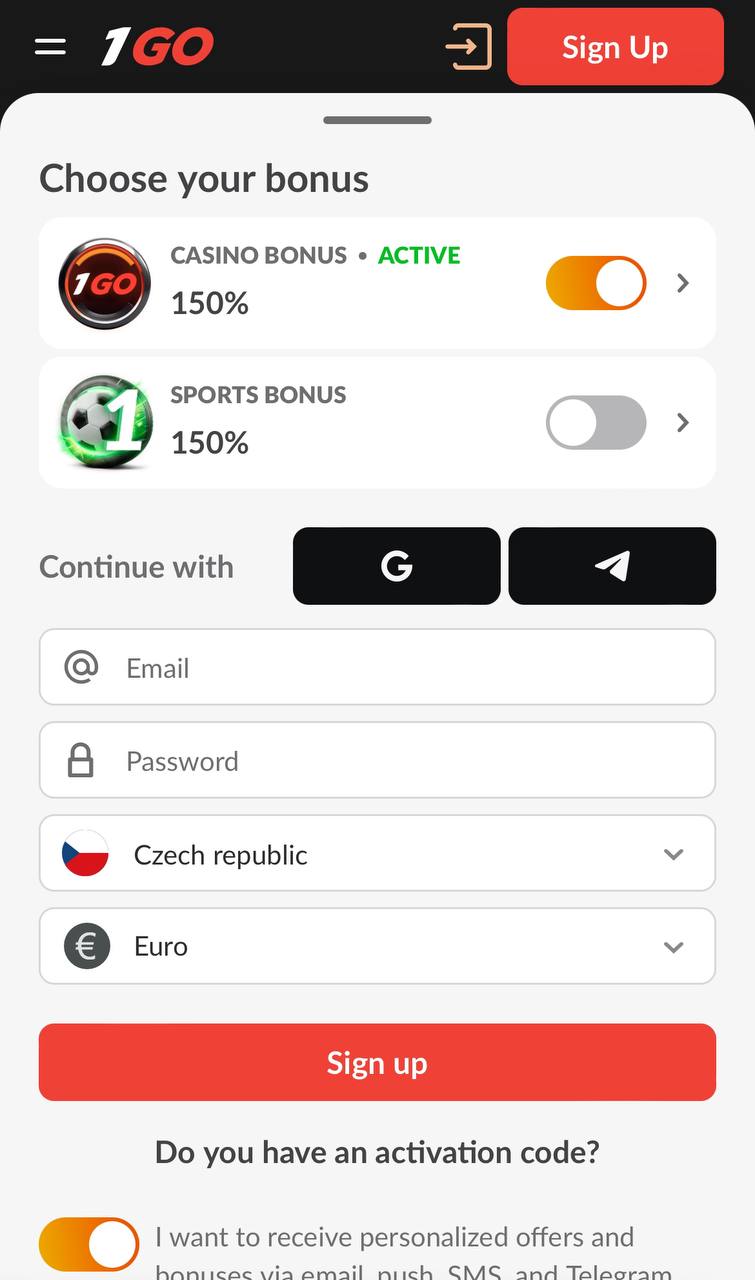Tap the login icon in header
This screenshot has height=1280, width=755.
468,47
